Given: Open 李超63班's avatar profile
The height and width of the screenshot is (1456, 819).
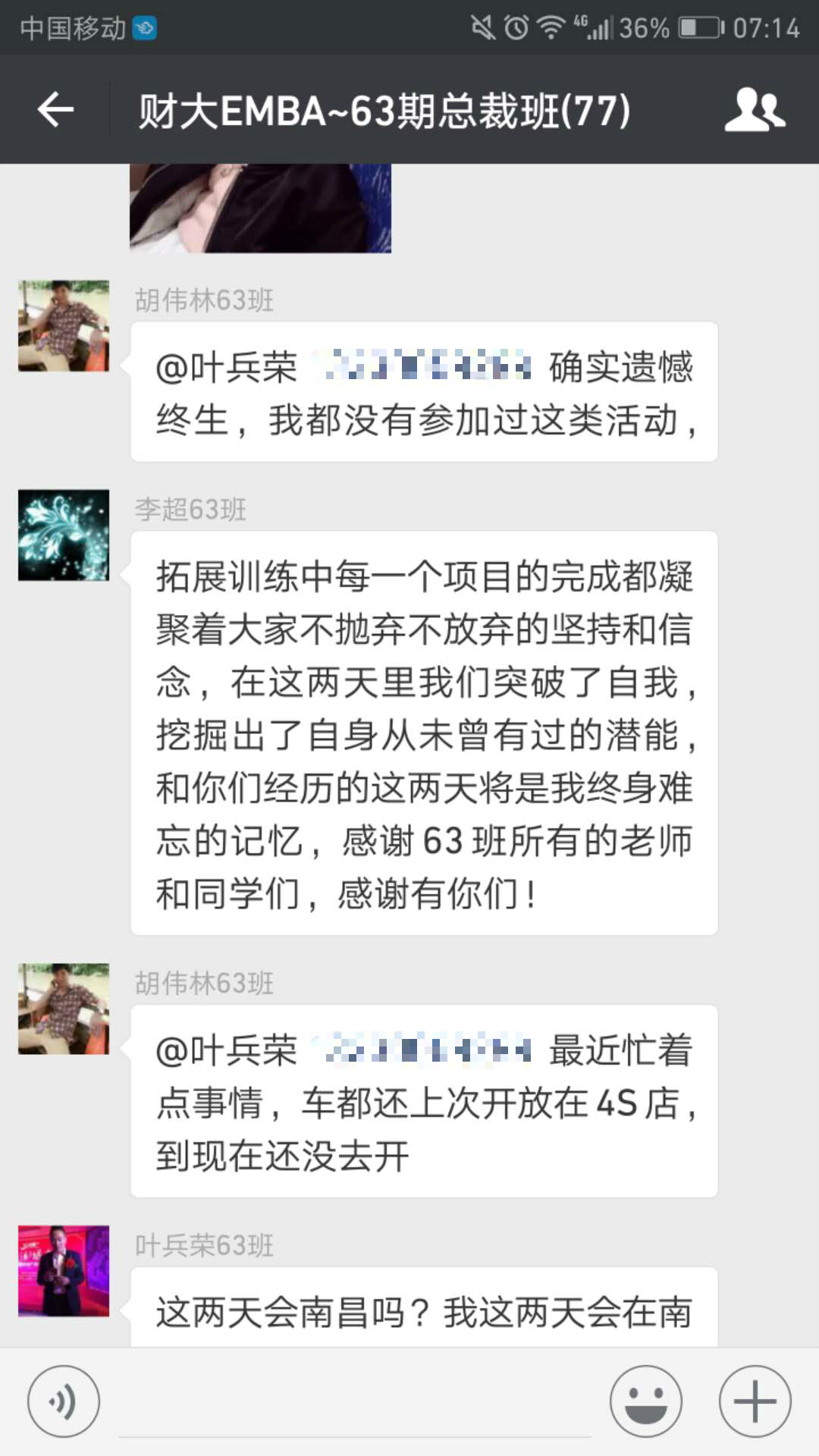Looking at the screenshot, I should coord(64,535).
